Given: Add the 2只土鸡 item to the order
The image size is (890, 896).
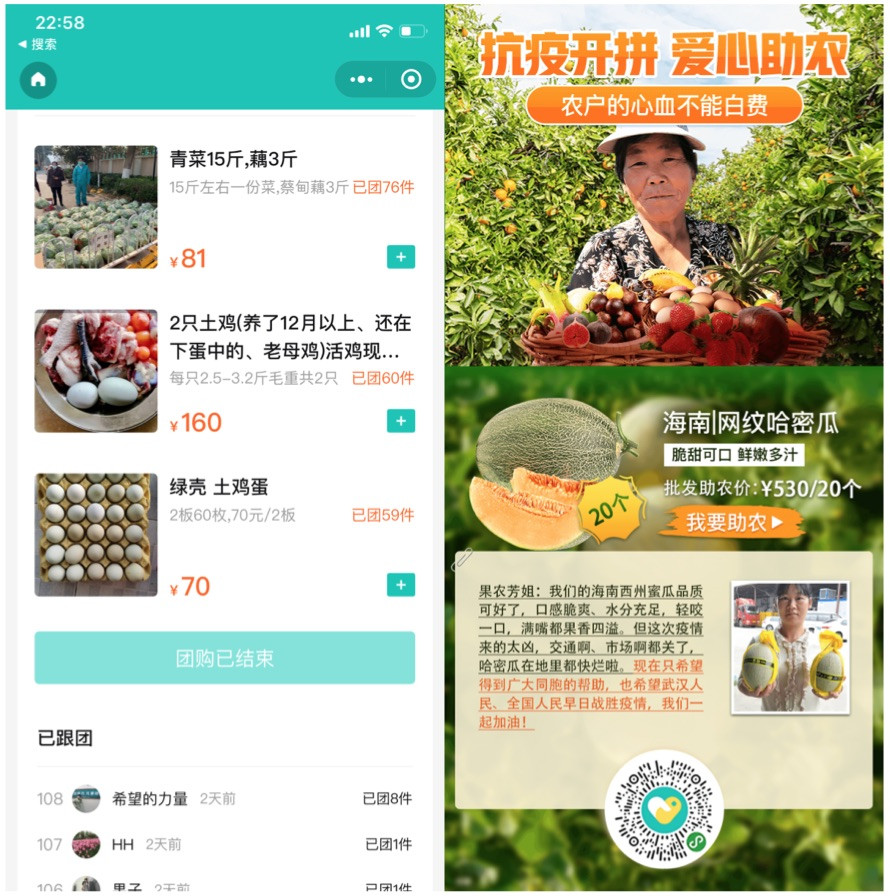Looking at the screenshot, I should click(x=400, y=421).
